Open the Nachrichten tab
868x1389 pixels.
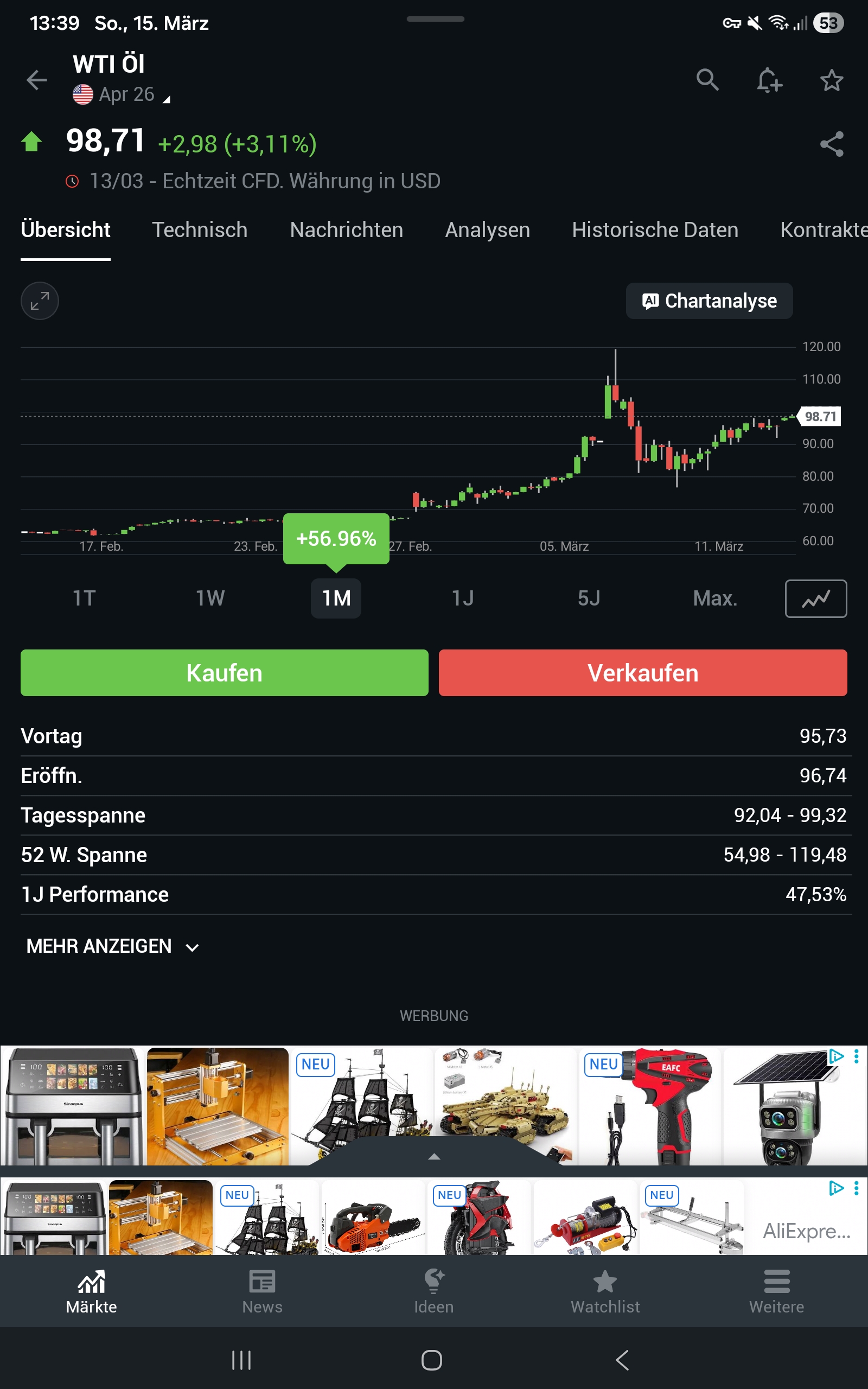[x=346, y=230]
